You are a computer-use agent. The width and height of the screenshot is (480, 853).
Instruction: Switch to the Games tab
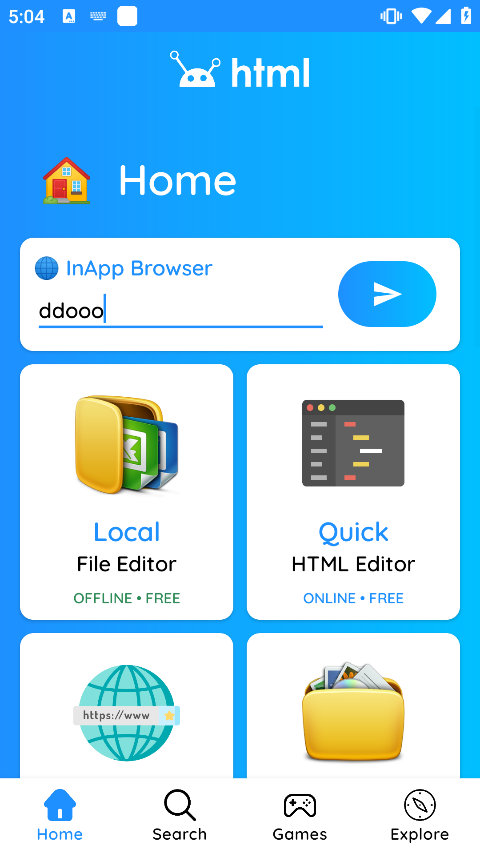click(x=300, y=815)
